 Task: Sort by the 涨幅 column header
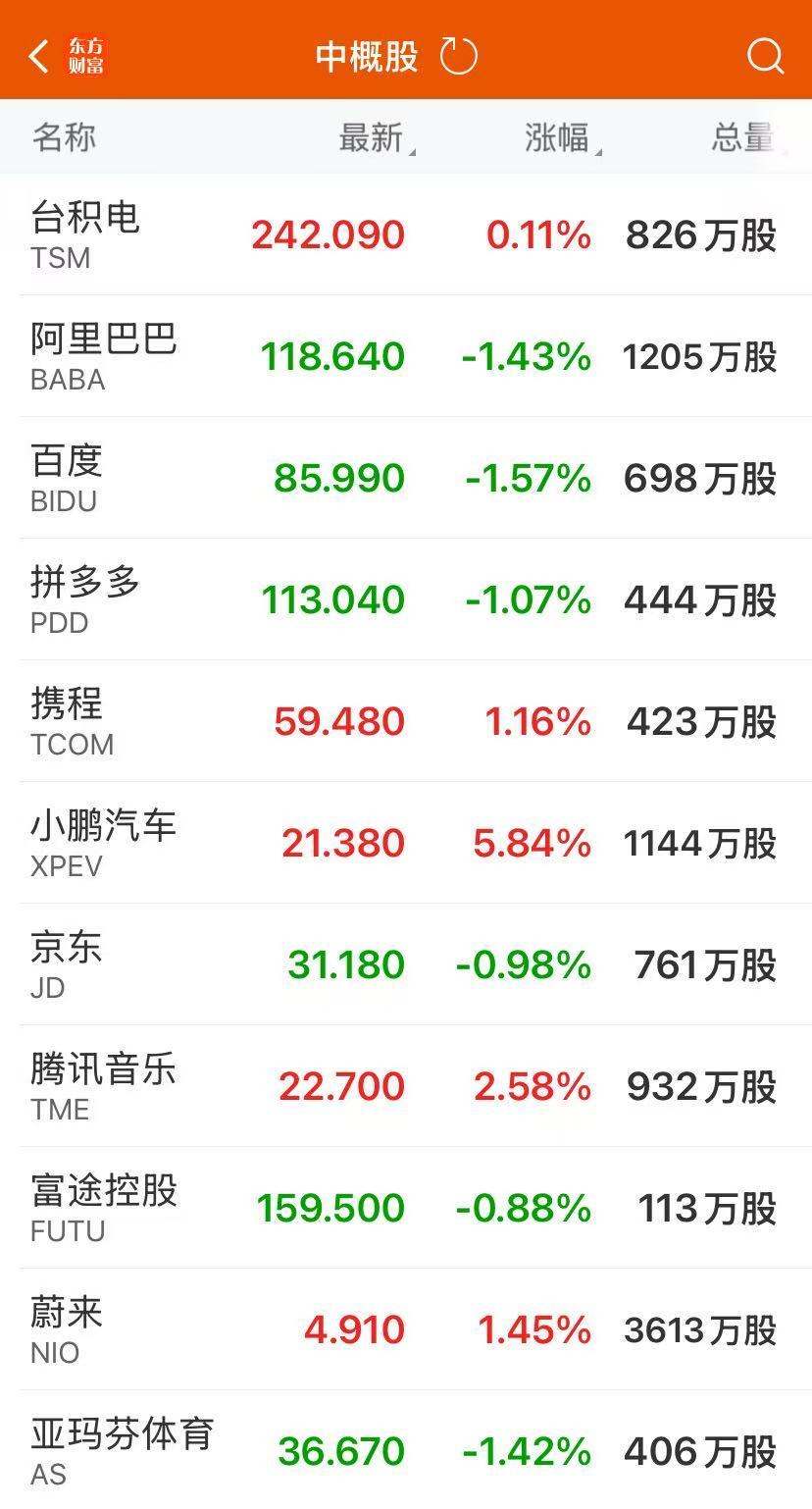point(563,138)
